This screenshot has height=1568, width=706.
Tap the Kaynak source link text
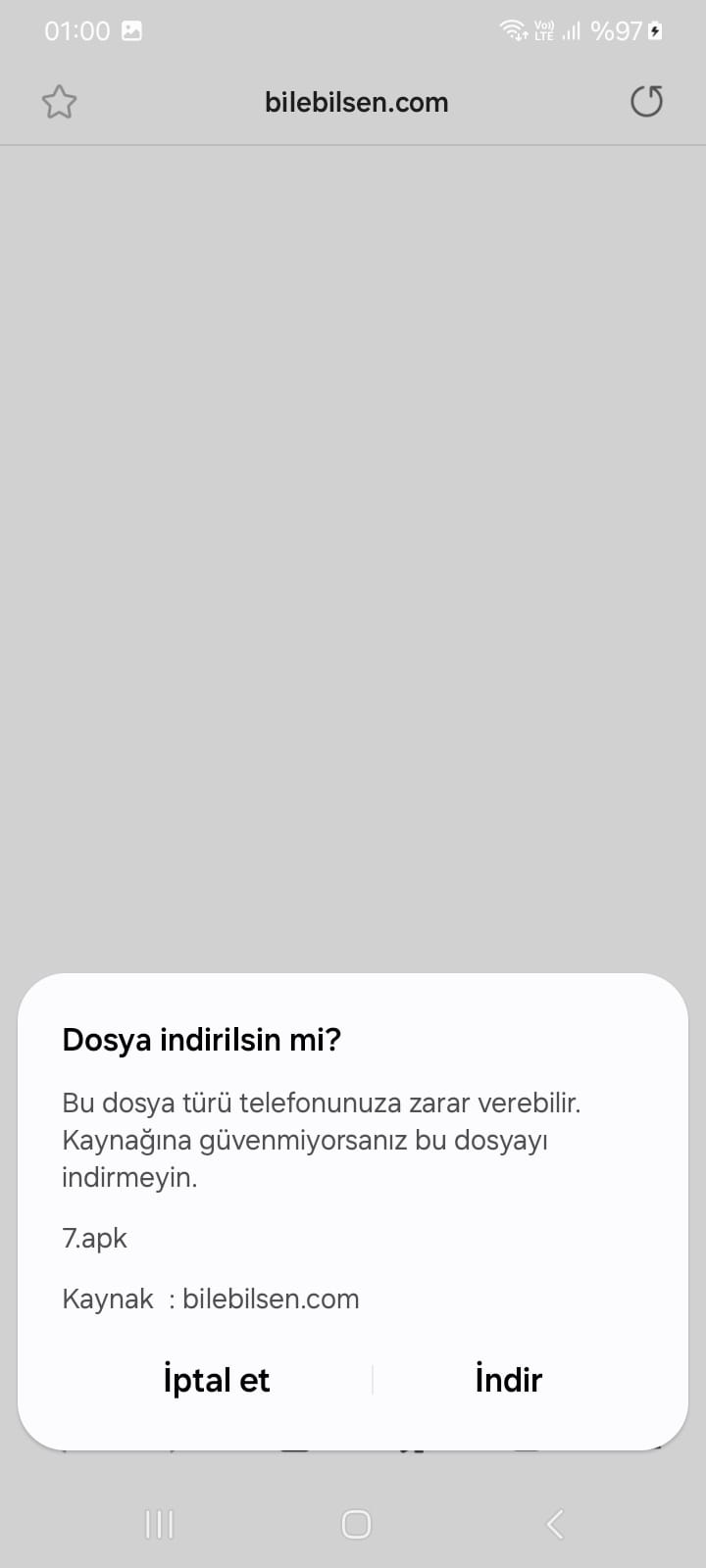click(x=210, y=1298)
